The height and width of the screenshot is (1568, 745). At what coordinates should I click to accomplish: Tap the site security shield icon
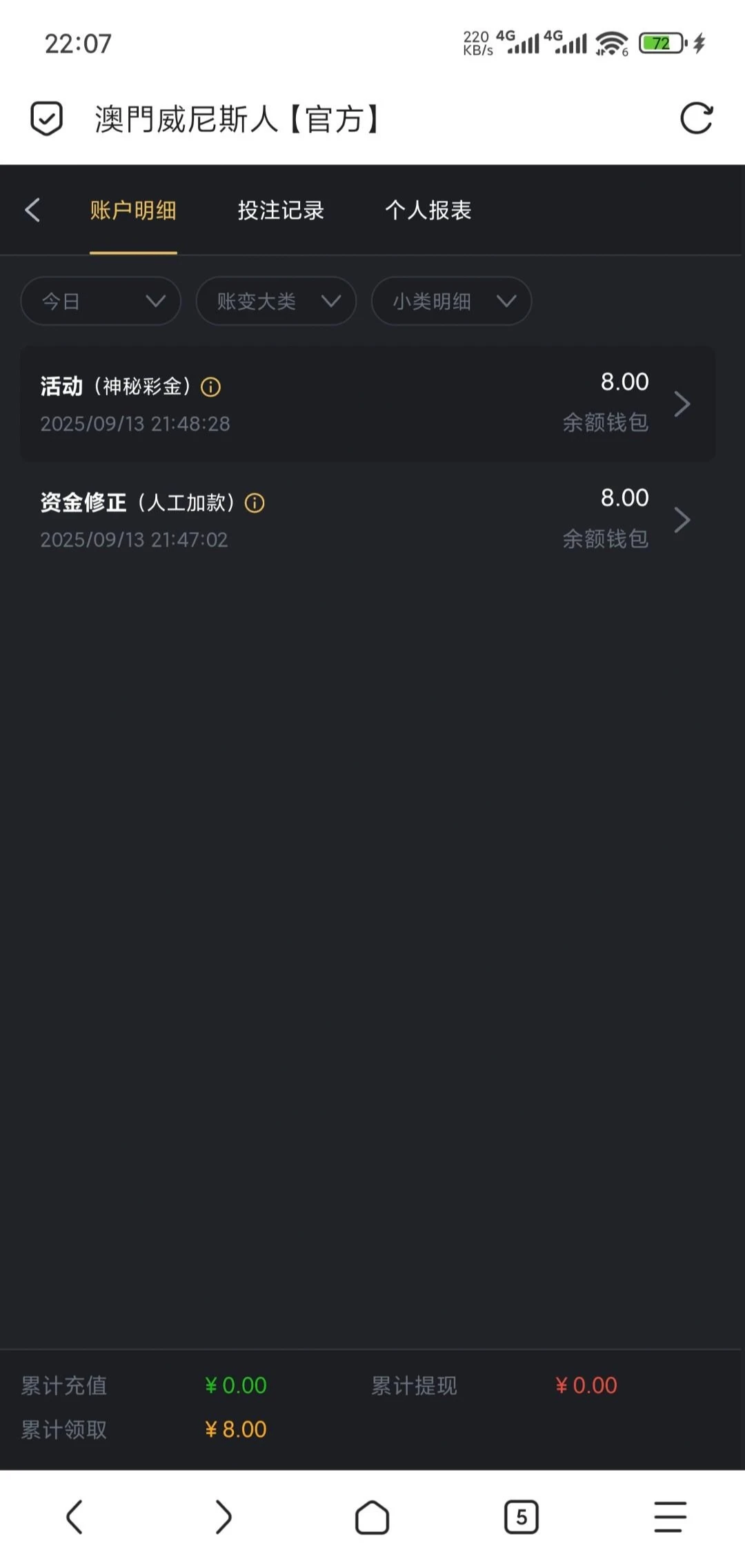click(47, 118)
